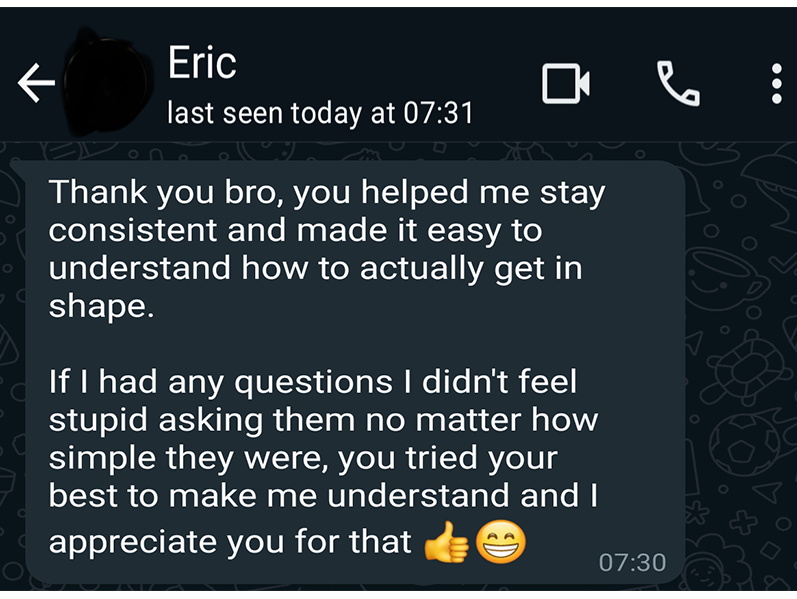Image resolution: width=797 pixels, height=599 pixels.
Task: Open the three-dot overflow menu
Action: click(776, 84)
